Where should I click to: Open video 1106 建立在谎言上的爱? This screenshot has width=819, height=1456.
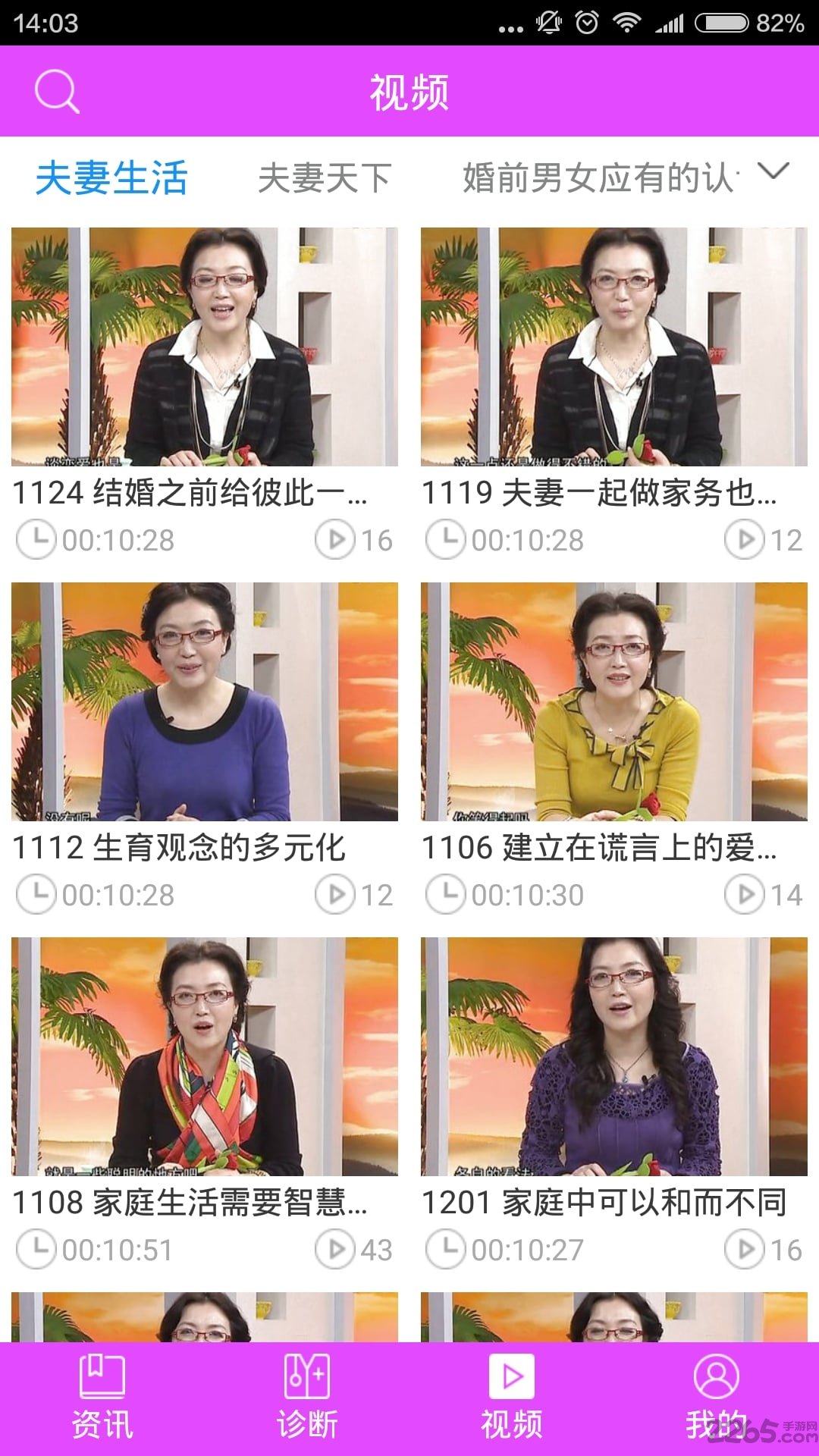[614, 701]
